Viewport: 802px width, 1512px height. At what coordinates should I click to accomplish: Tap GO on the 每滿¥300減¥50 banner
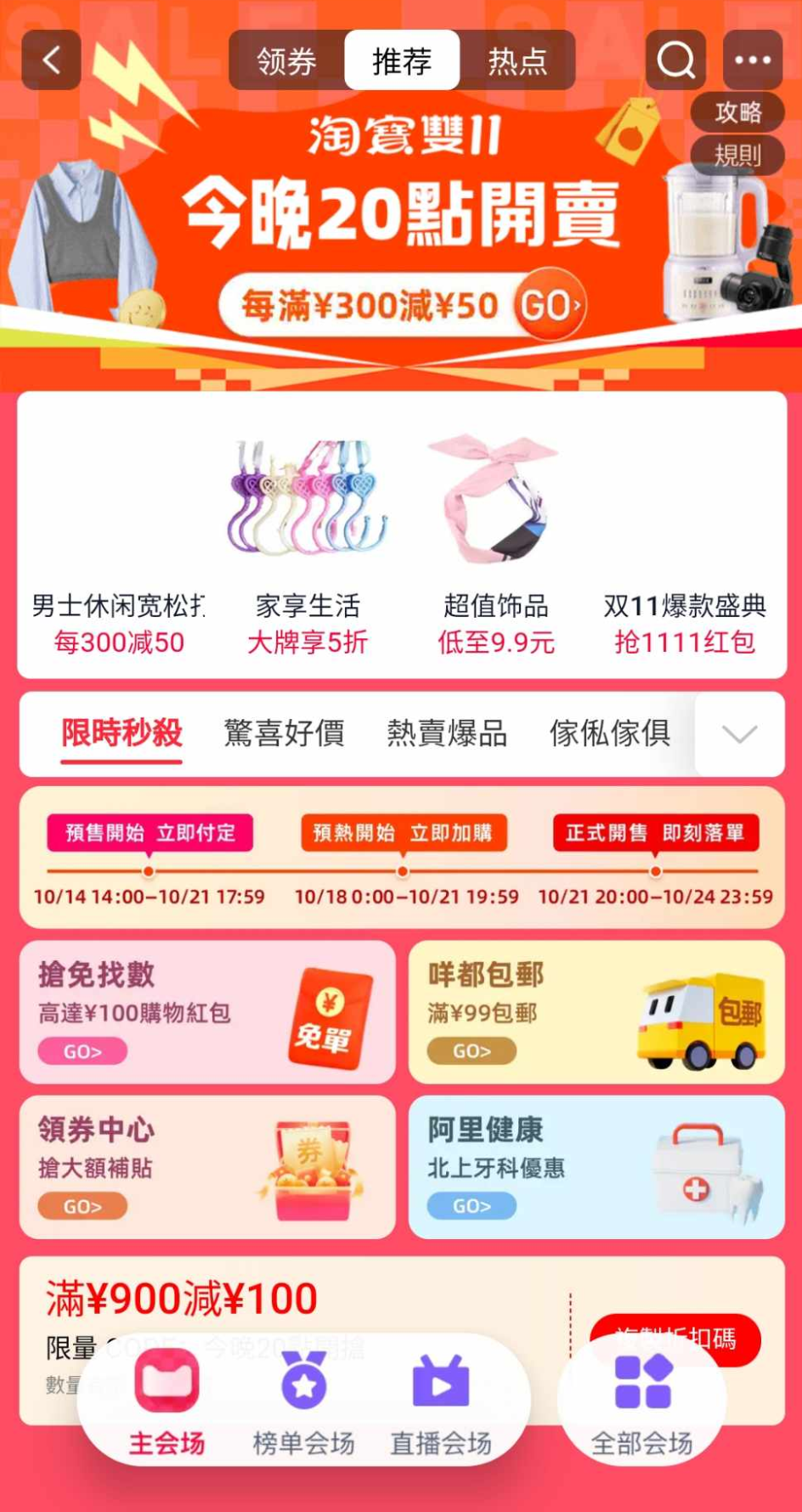point(549,305)
